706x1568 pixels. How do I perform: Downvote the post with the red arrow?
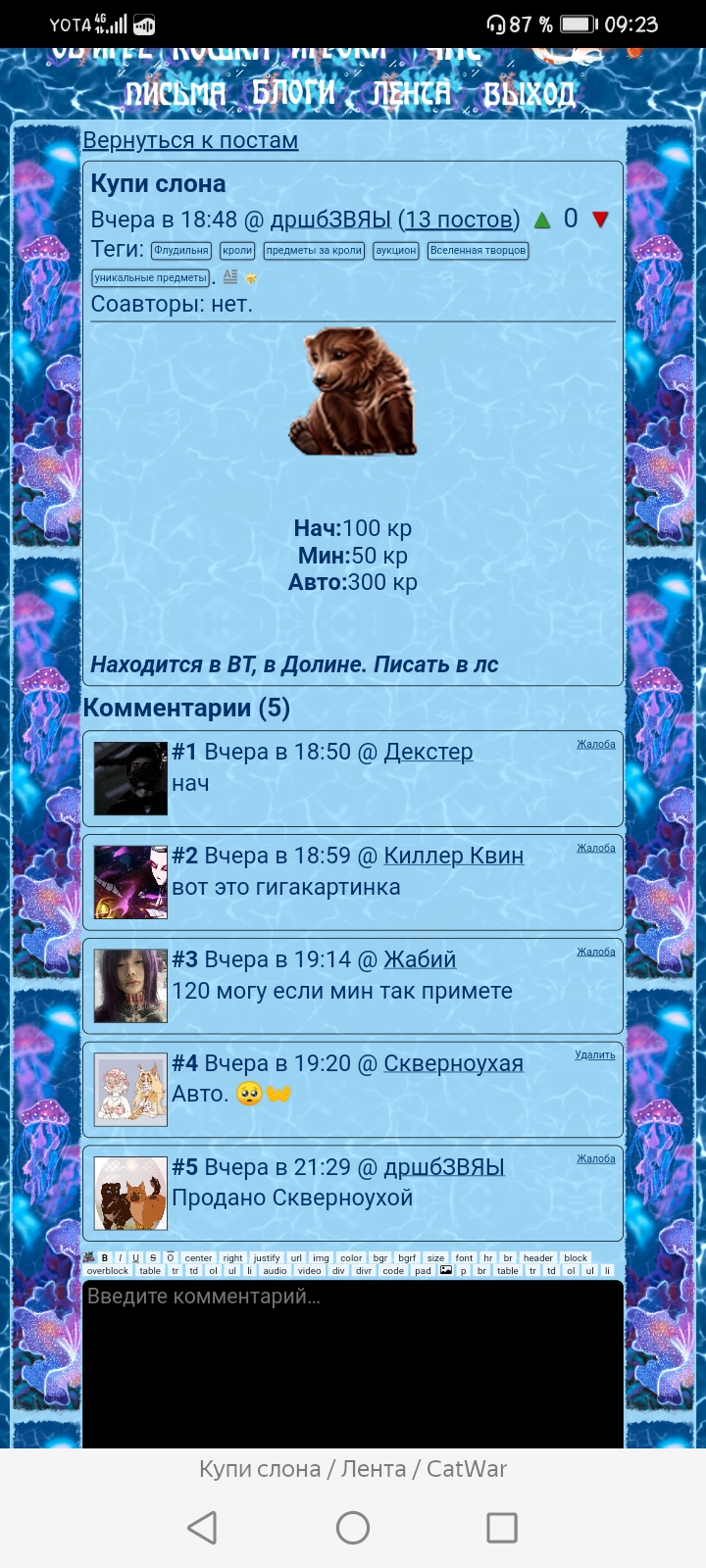(x=600, y=220)
